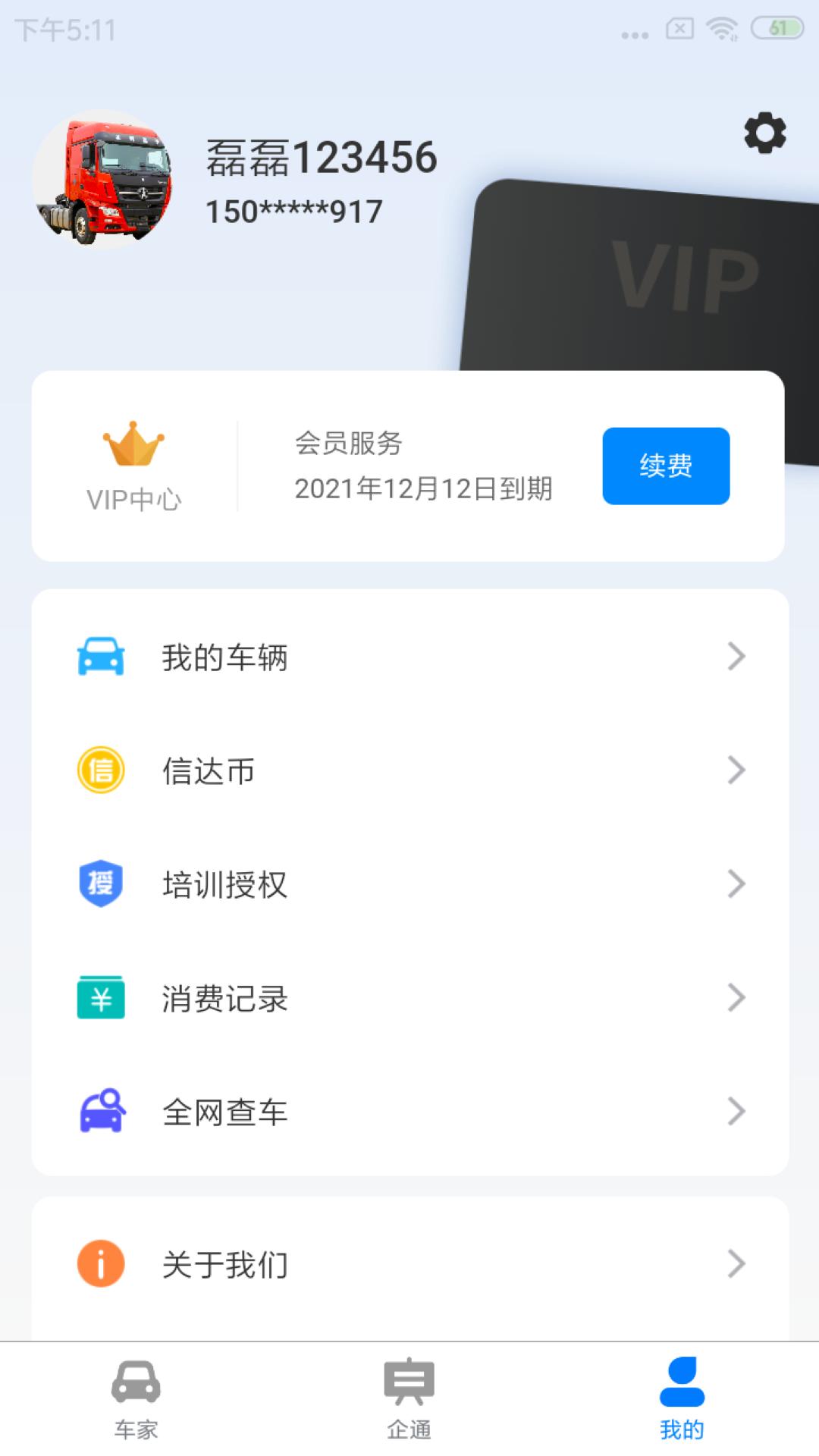
Task: Tap the username 磊磊123456
Action: pyautogui.click(x=322, y=157)
